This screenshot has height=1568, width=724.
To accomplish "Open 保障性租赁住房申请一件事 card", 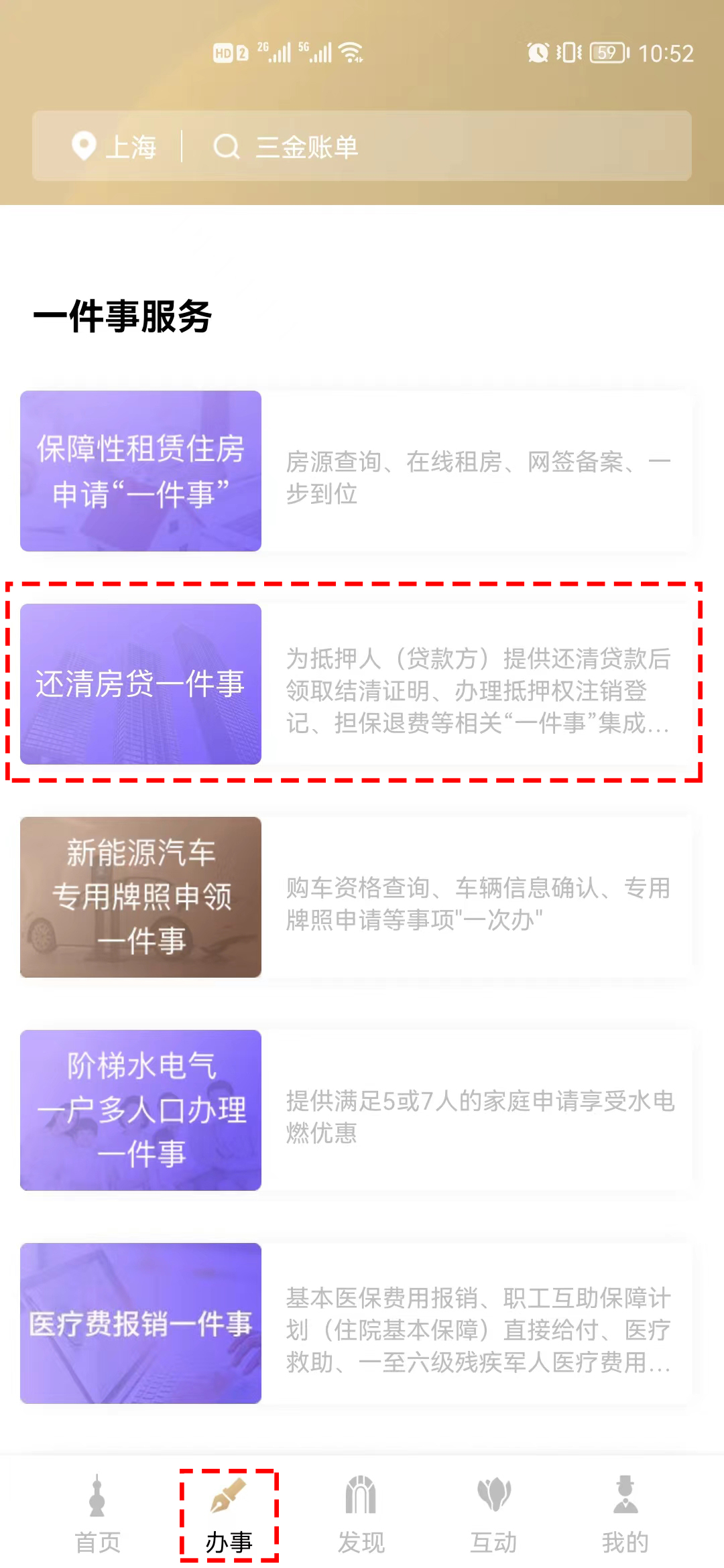I will tap(355, 471).
